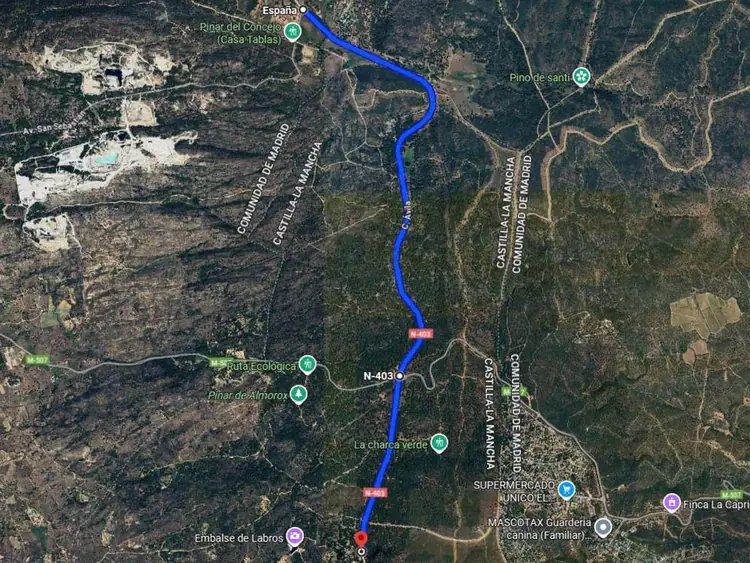Open the Mascotax Guarderia canina marker

pos(603,526)
